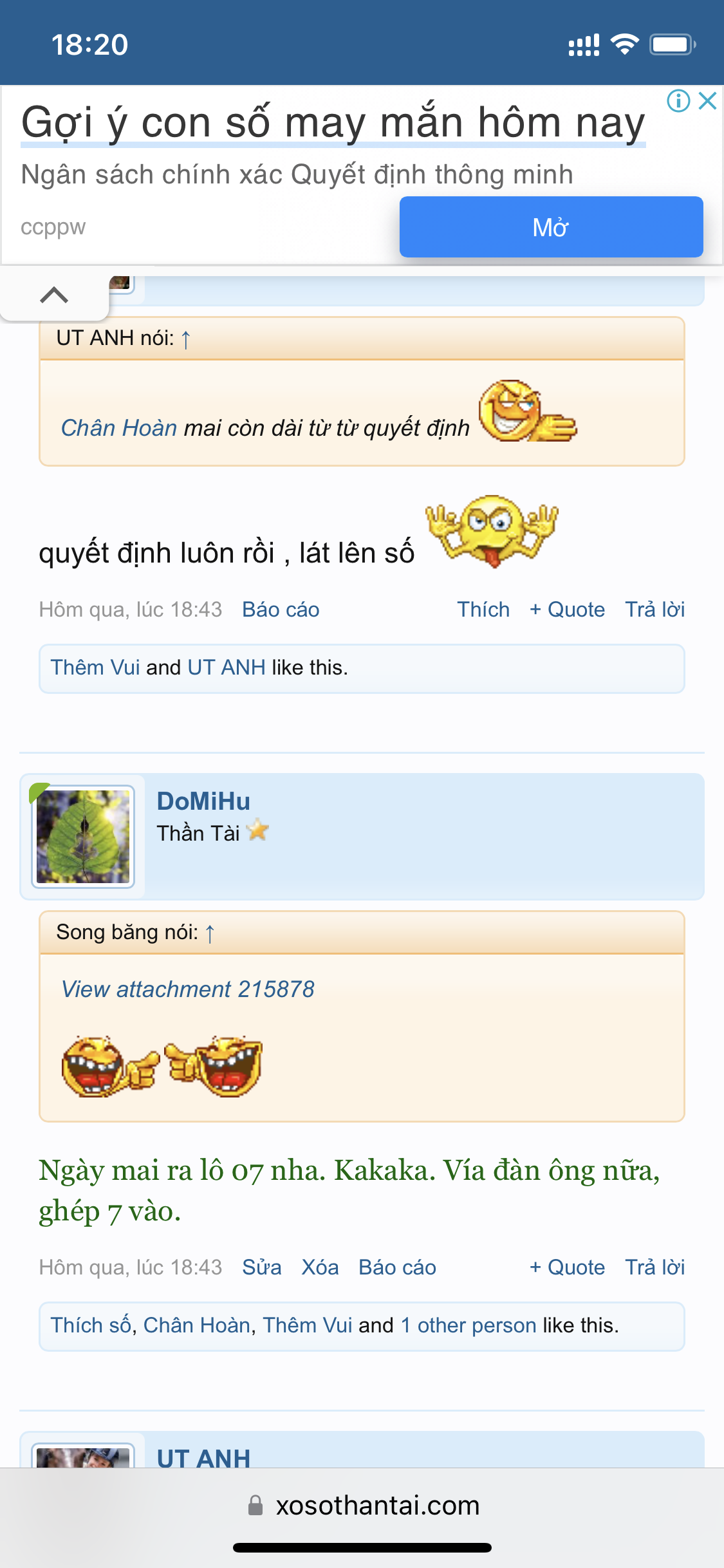Image resolution: width=724 pixels, height=1568 pixels.
Task: Open Thích số's profile from likes
Action: [91, 1325]
